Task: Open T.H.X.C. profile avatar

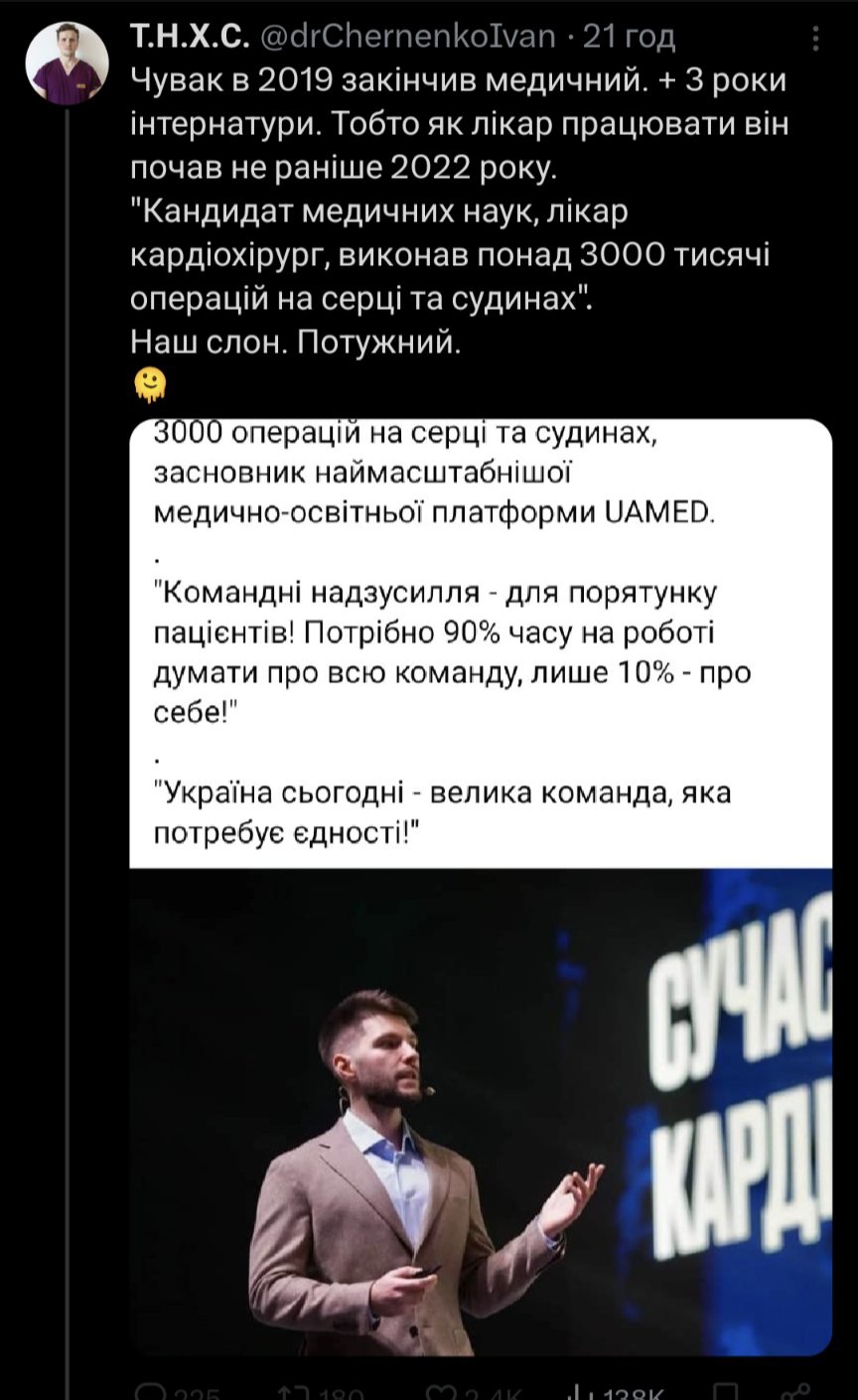Action: [66, 64]
